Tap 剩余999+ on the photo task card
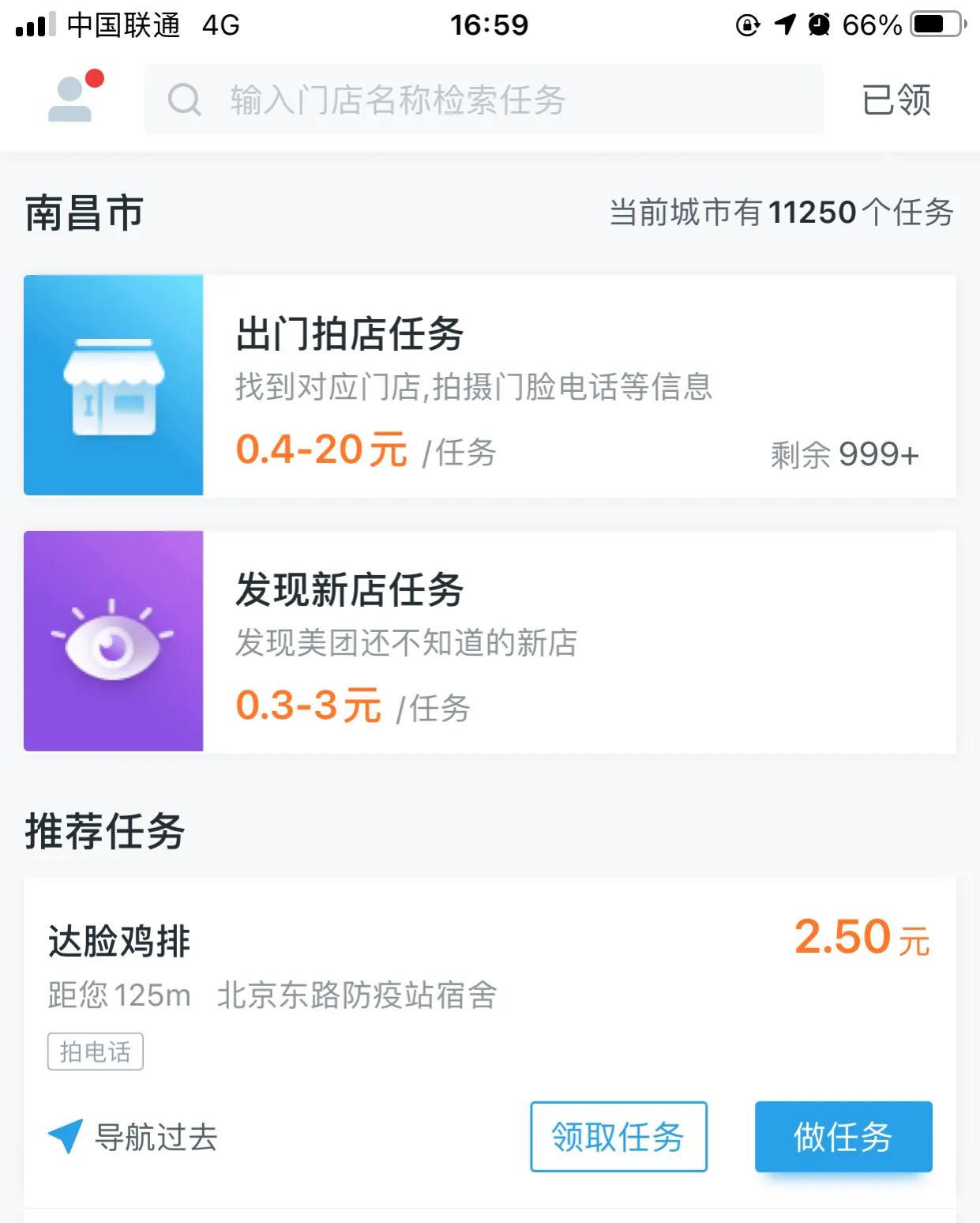 pyautogui.click(x=844, y=453)
